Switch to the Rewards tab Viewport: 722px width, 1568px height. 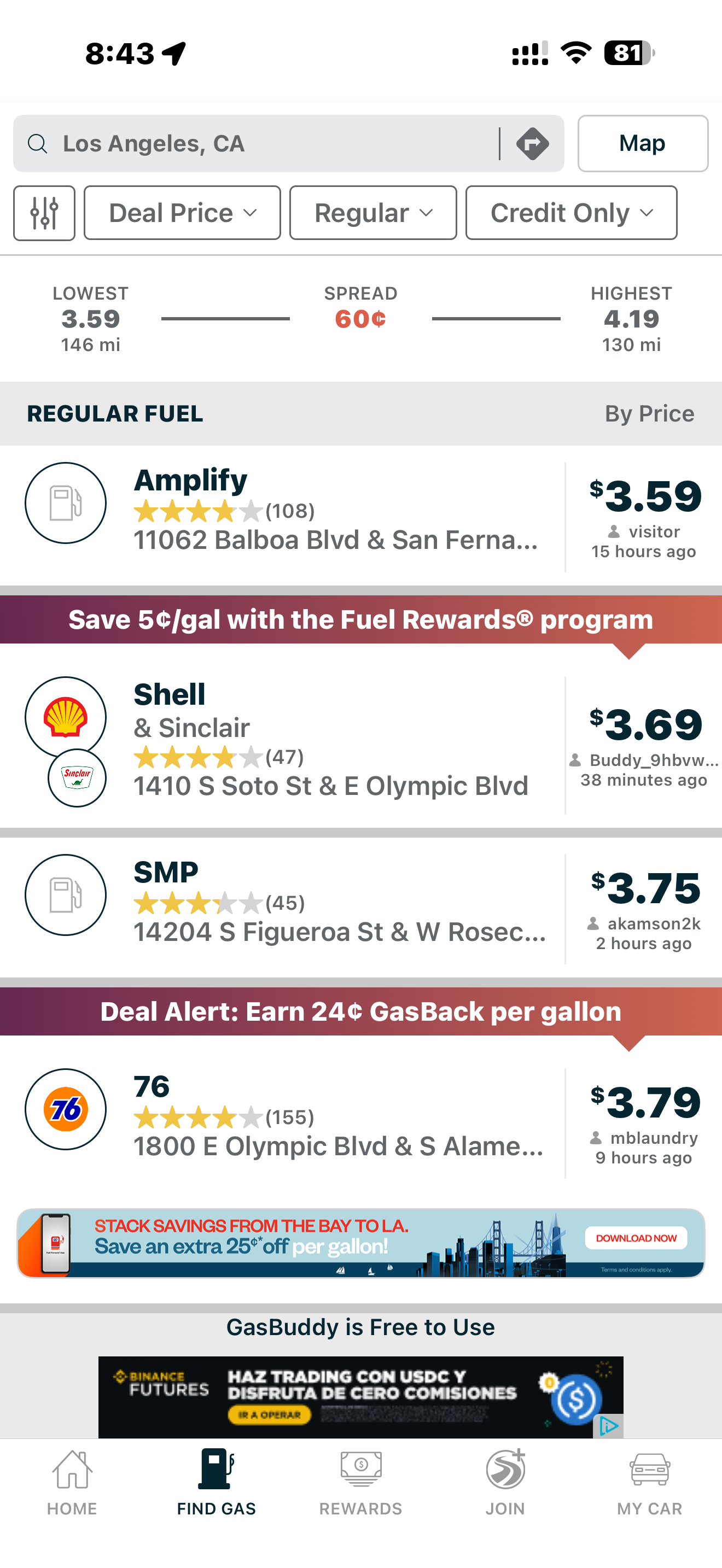[360, 1482]
